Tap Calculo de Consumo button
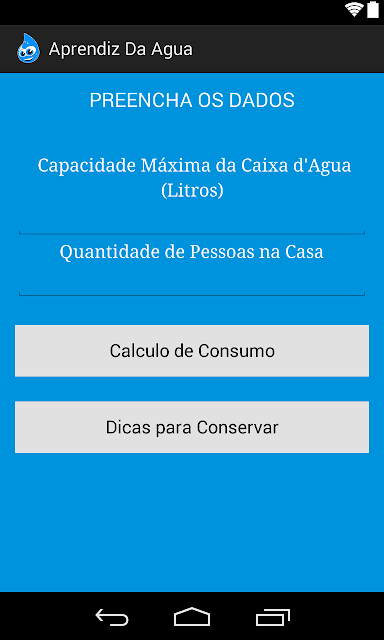Image resolution: width=384 pixels, height=640 pixels. click(192, 351)
